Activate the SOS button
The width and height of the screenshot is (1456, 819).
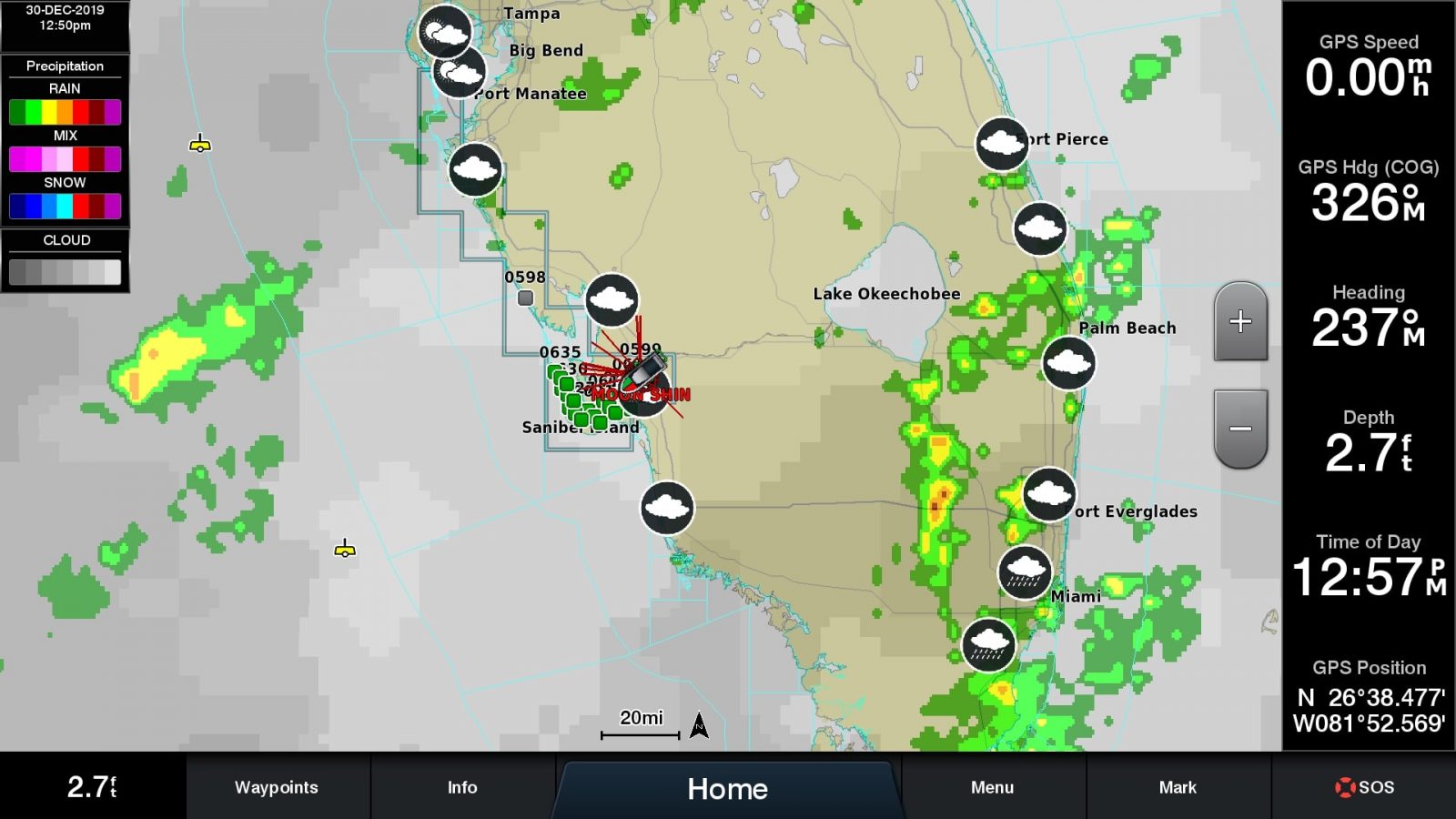pos(1364,787)
